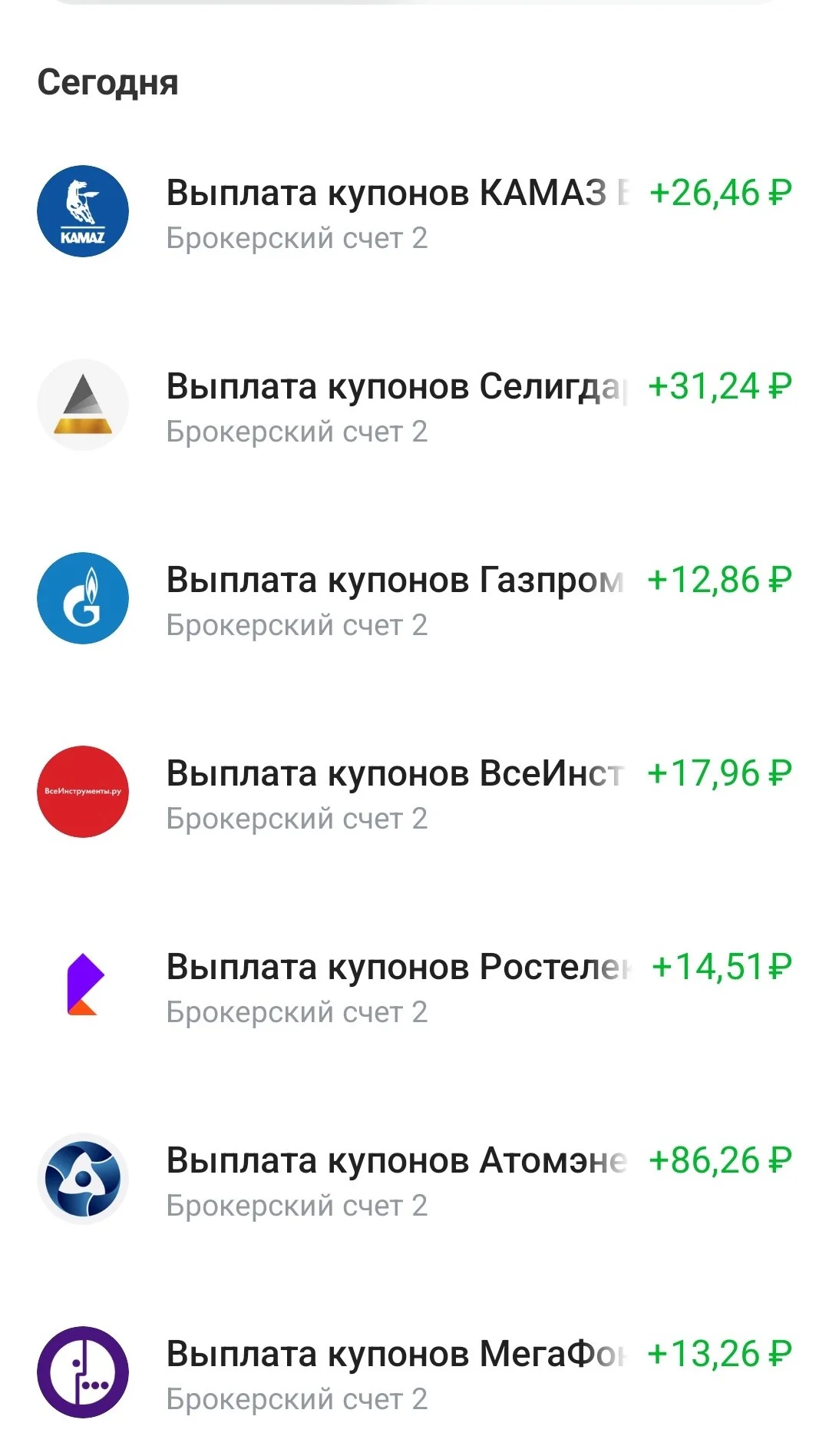
Task: View the МегаФон coupon payment operation
Action: point(414,1373)
